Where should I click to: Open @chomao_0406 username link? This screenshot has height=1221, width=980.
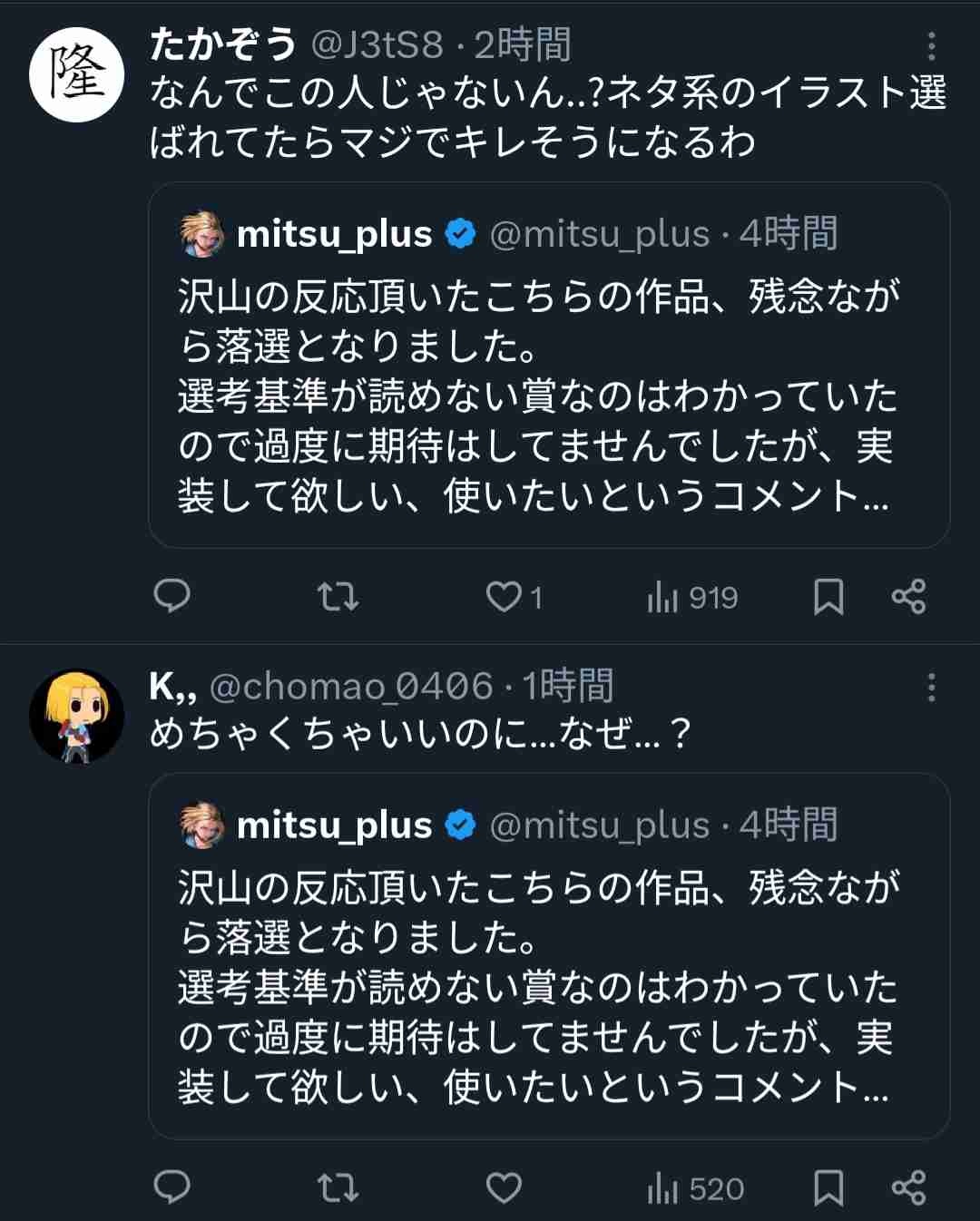[x=351, y=686]
